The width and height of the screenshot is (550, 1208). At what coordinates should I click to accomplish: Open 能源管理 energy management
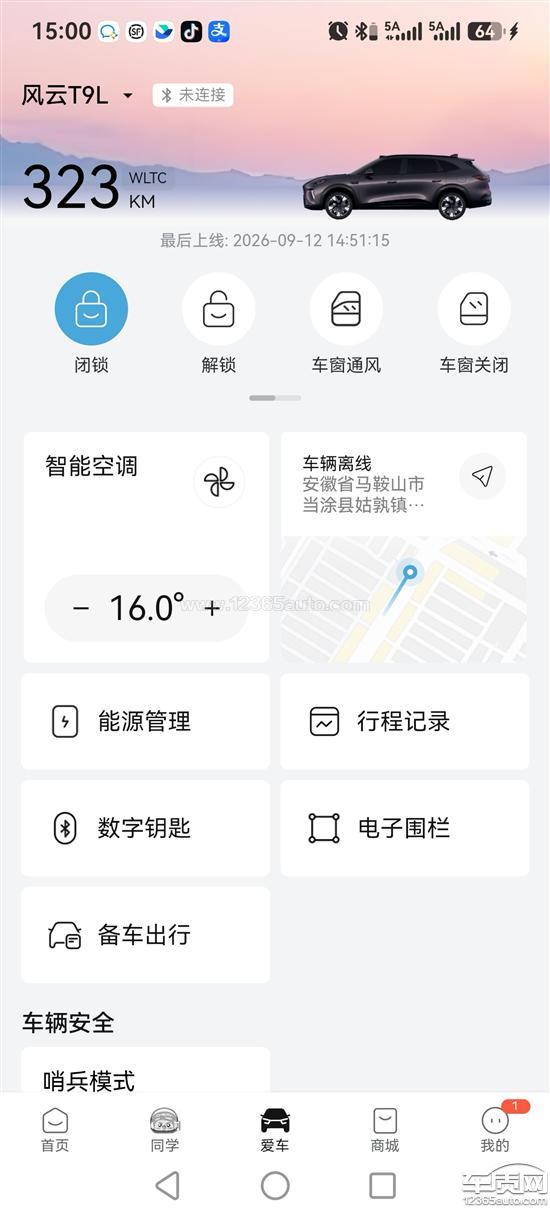point(146,721)
